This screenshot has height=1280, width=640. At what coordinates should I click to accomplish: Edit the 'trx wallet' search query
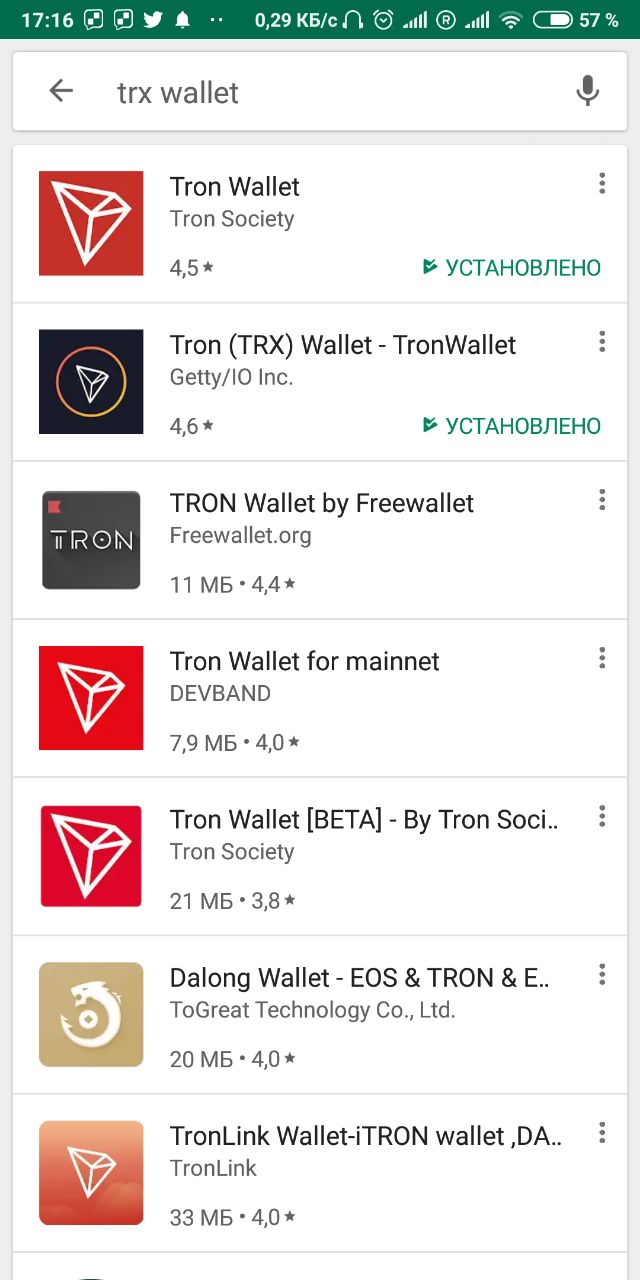click(x=330, y=92)
